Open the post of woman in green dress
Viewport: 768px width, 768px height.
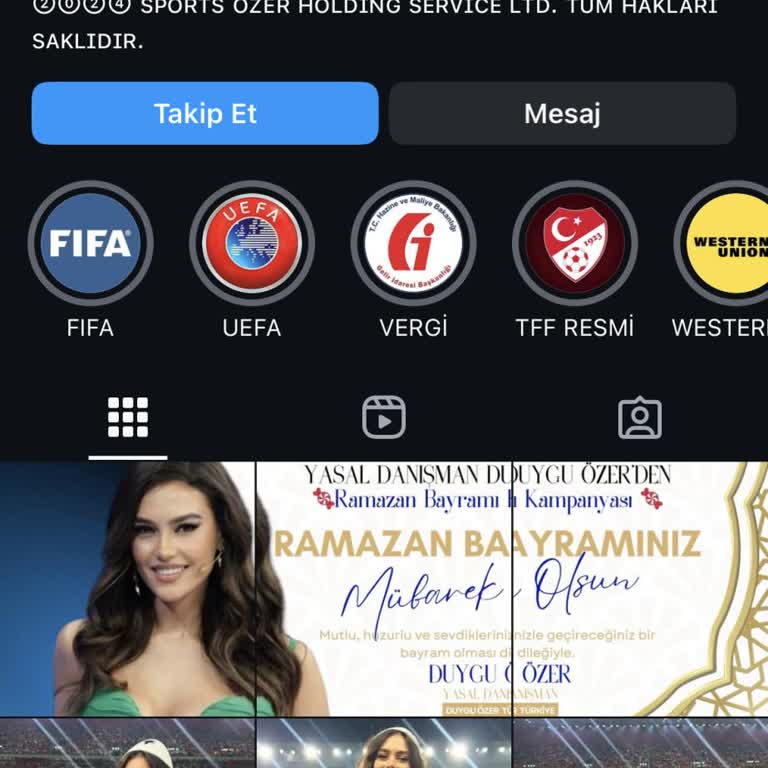pyautogui.click(x=127, y=588)
